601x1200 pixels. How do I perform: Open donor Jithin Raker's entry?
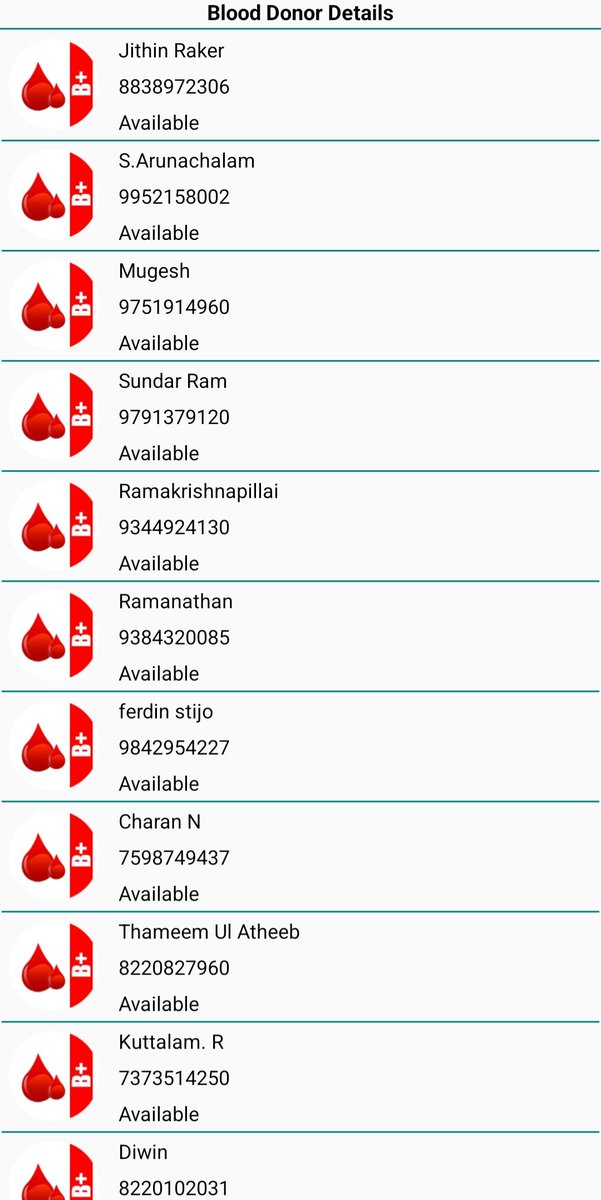300,85
